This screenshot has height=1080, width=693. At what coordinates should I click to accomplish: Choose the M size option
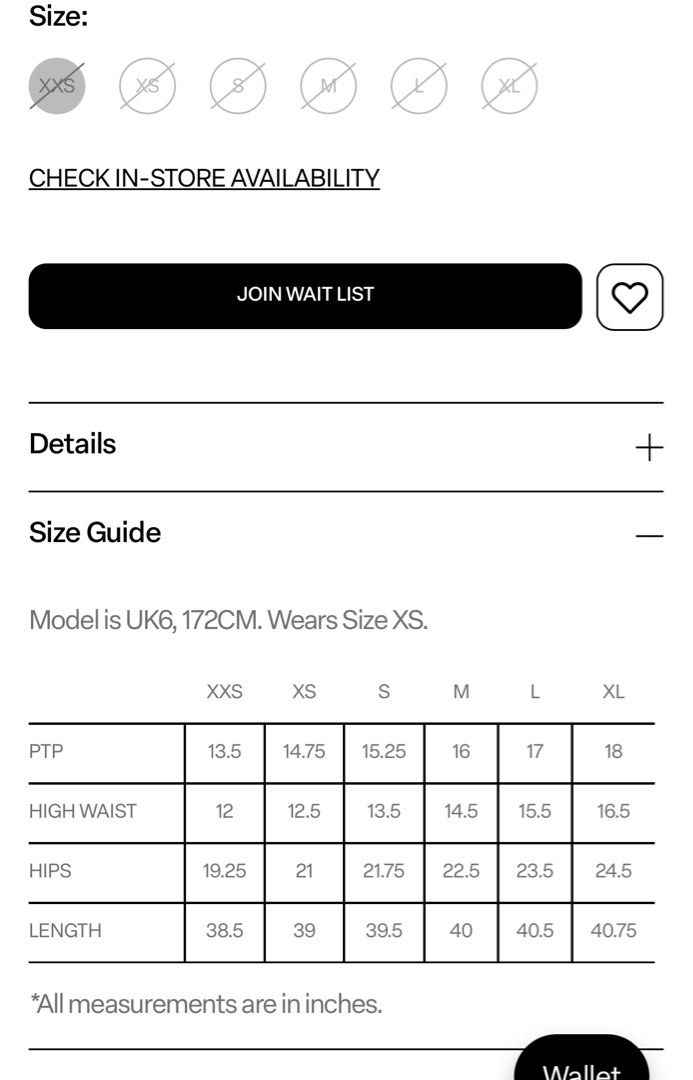(x=328, y=86)
